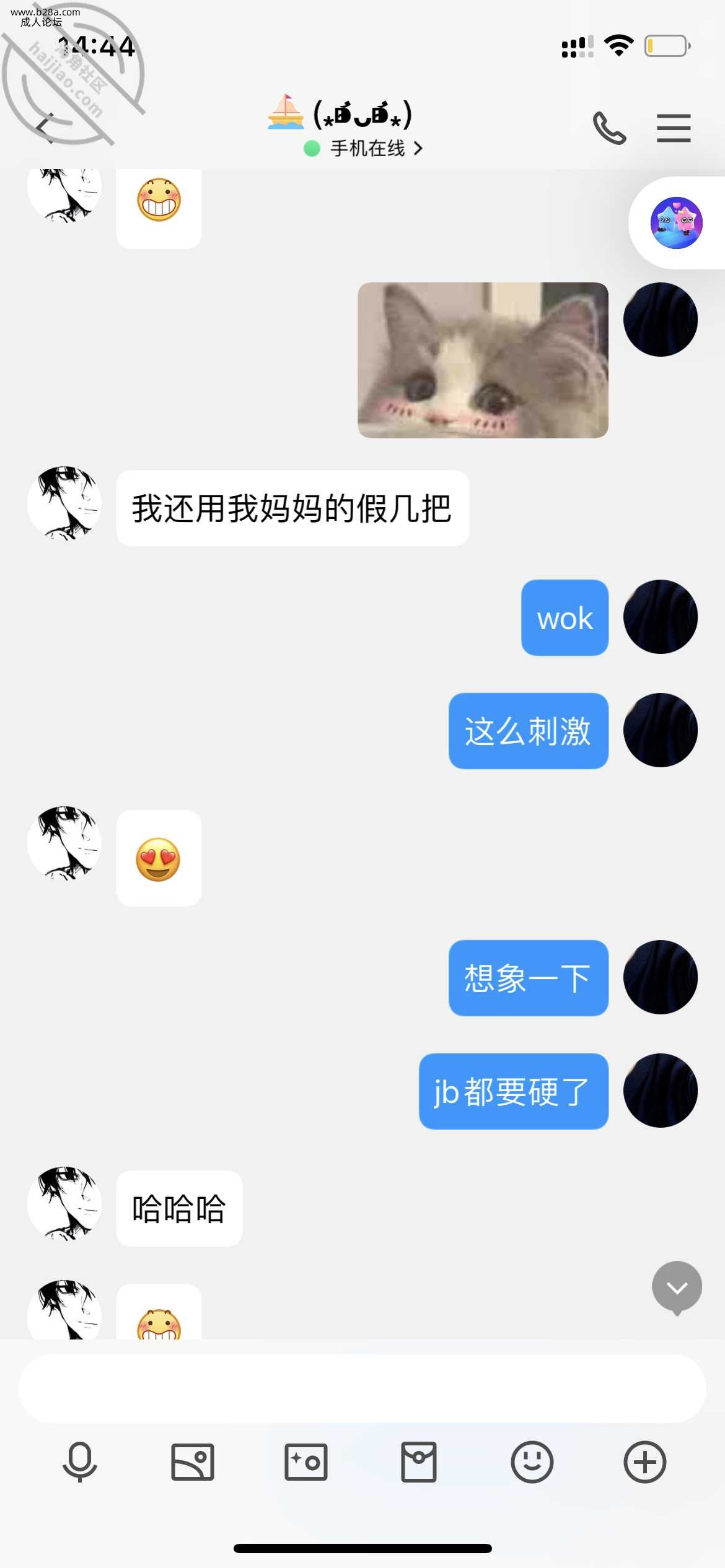Screen dimensions: 725x1568
Task: Open the photo gallery picker
Action: click(x=193, y=1462)
